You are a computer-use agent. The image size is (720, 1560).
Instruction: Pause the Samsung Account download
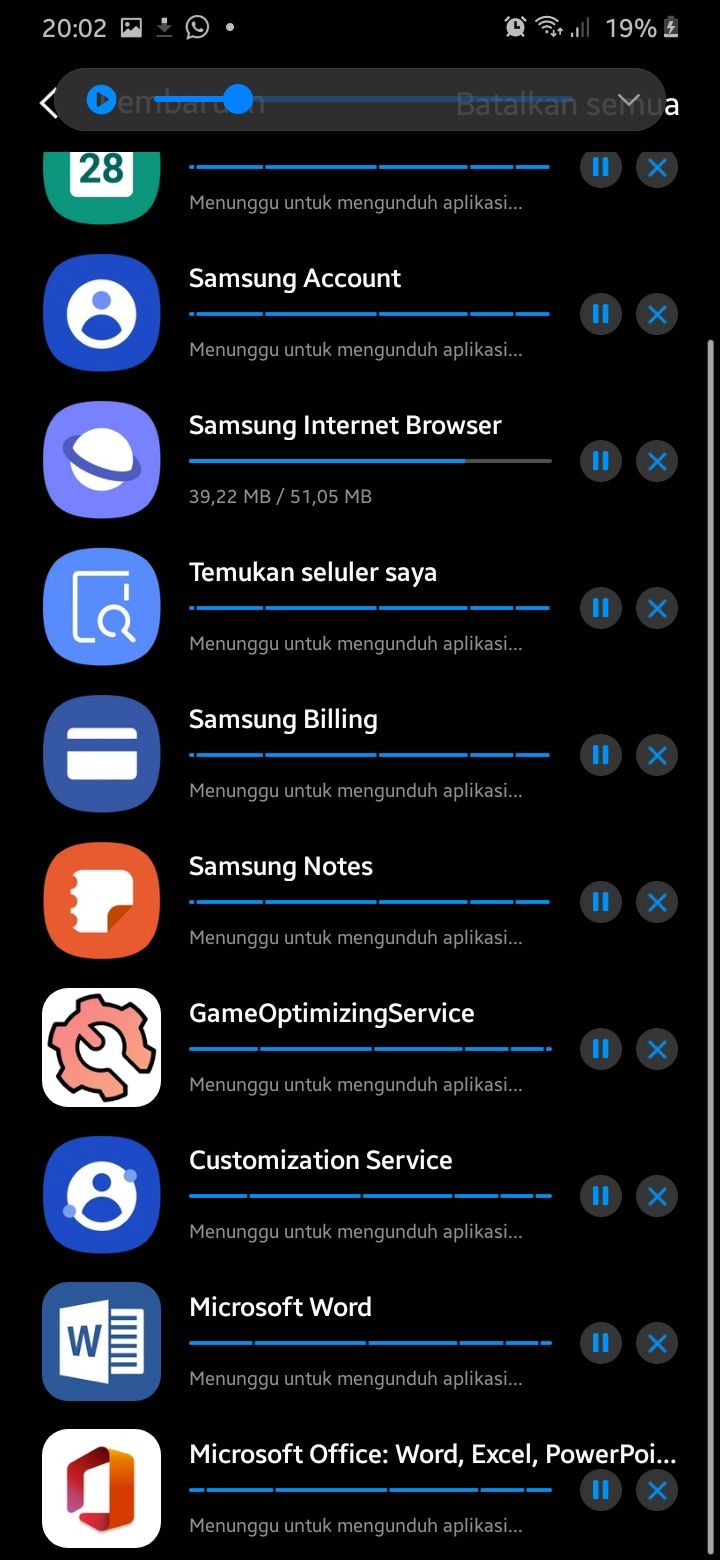[x=600, y=314]
